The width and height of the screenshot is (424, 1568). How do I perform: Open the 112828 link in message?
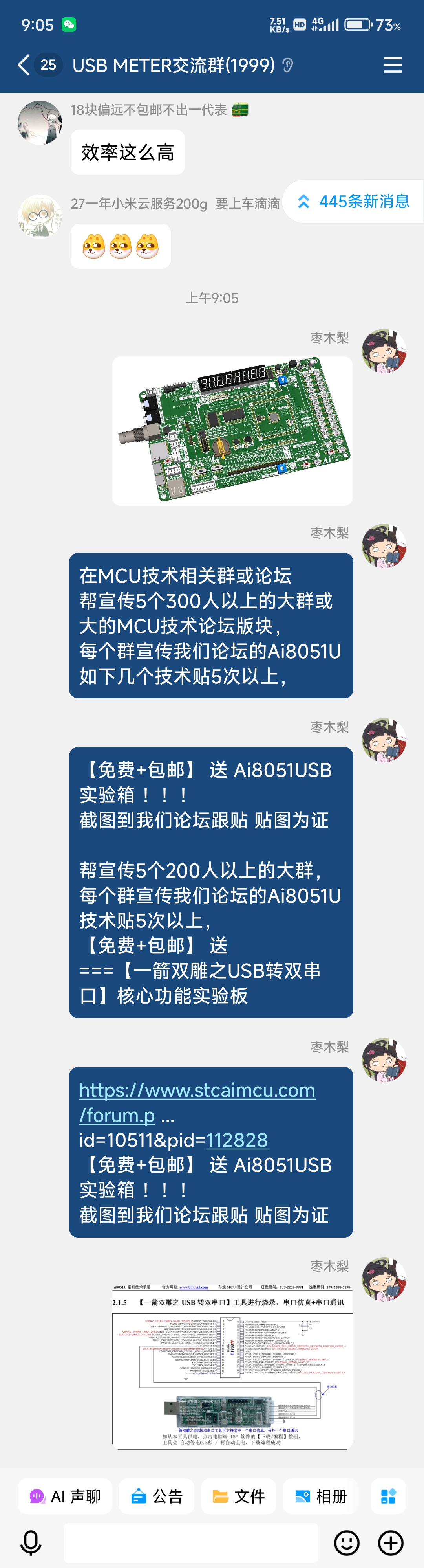coord(237,1140)
